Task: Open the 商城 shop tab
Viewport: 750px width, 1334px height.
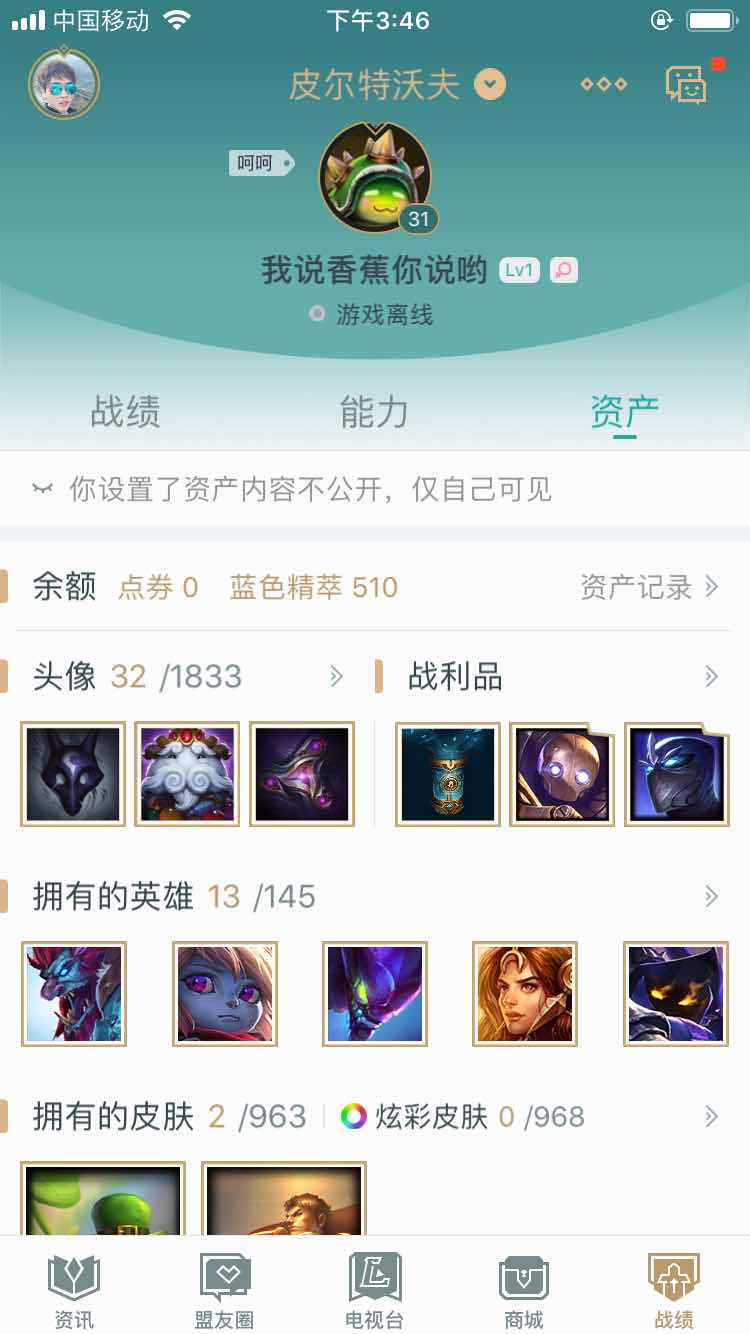Action: point(524,1291)
